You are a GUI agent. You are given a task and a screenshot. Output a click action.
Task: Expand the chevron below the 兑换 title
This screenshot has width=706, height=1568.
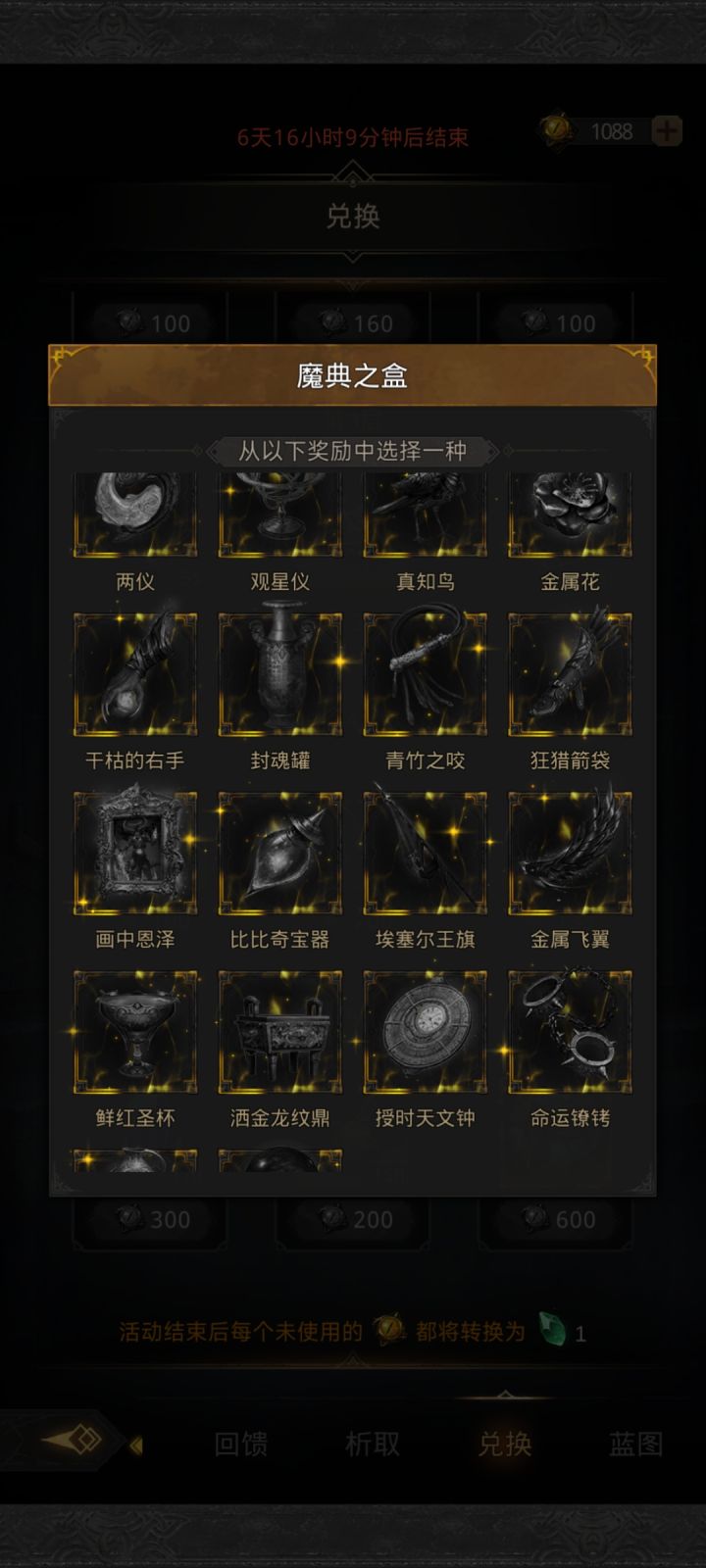351,258
